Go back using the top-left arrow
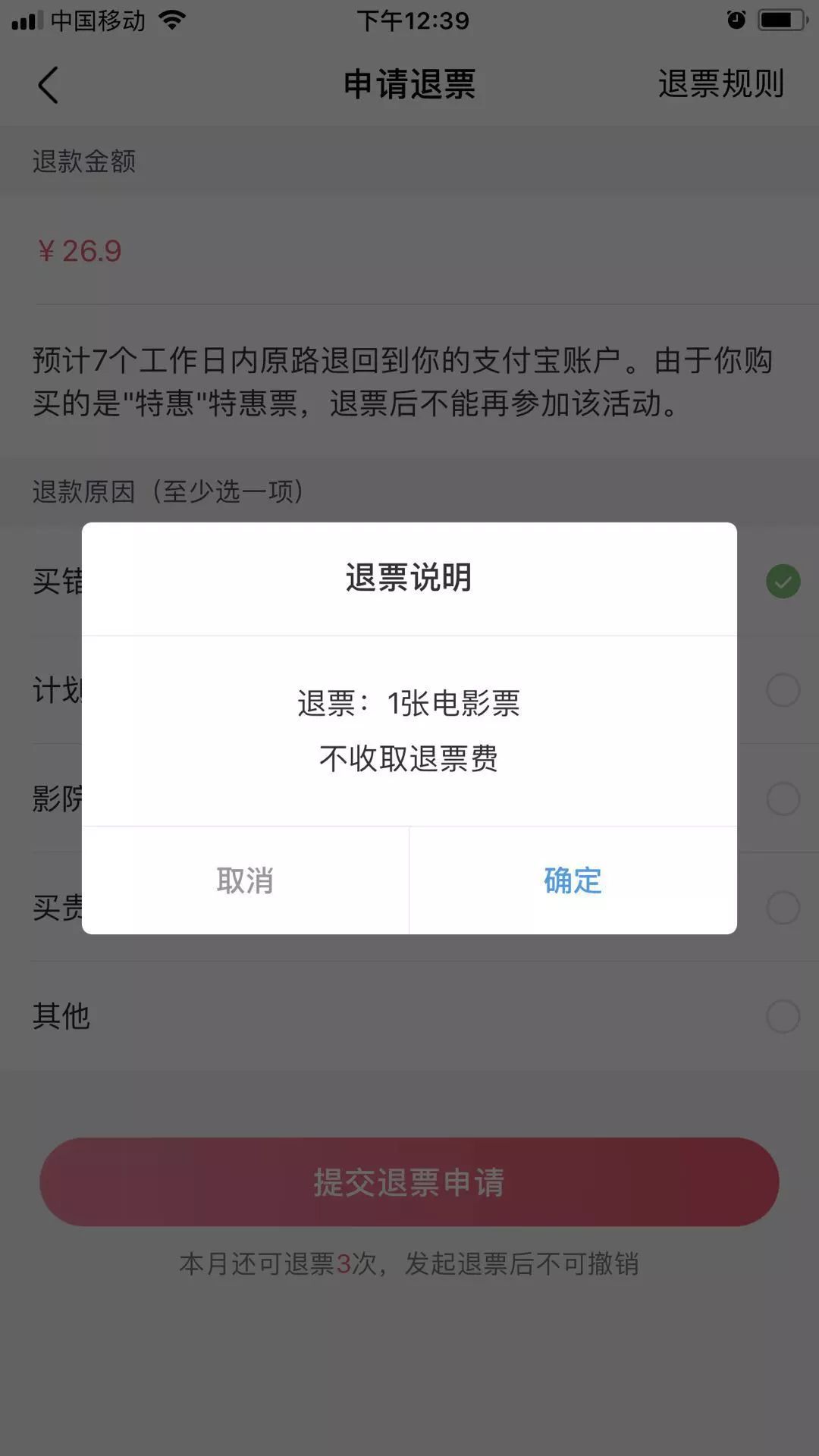 coord(48,84)
